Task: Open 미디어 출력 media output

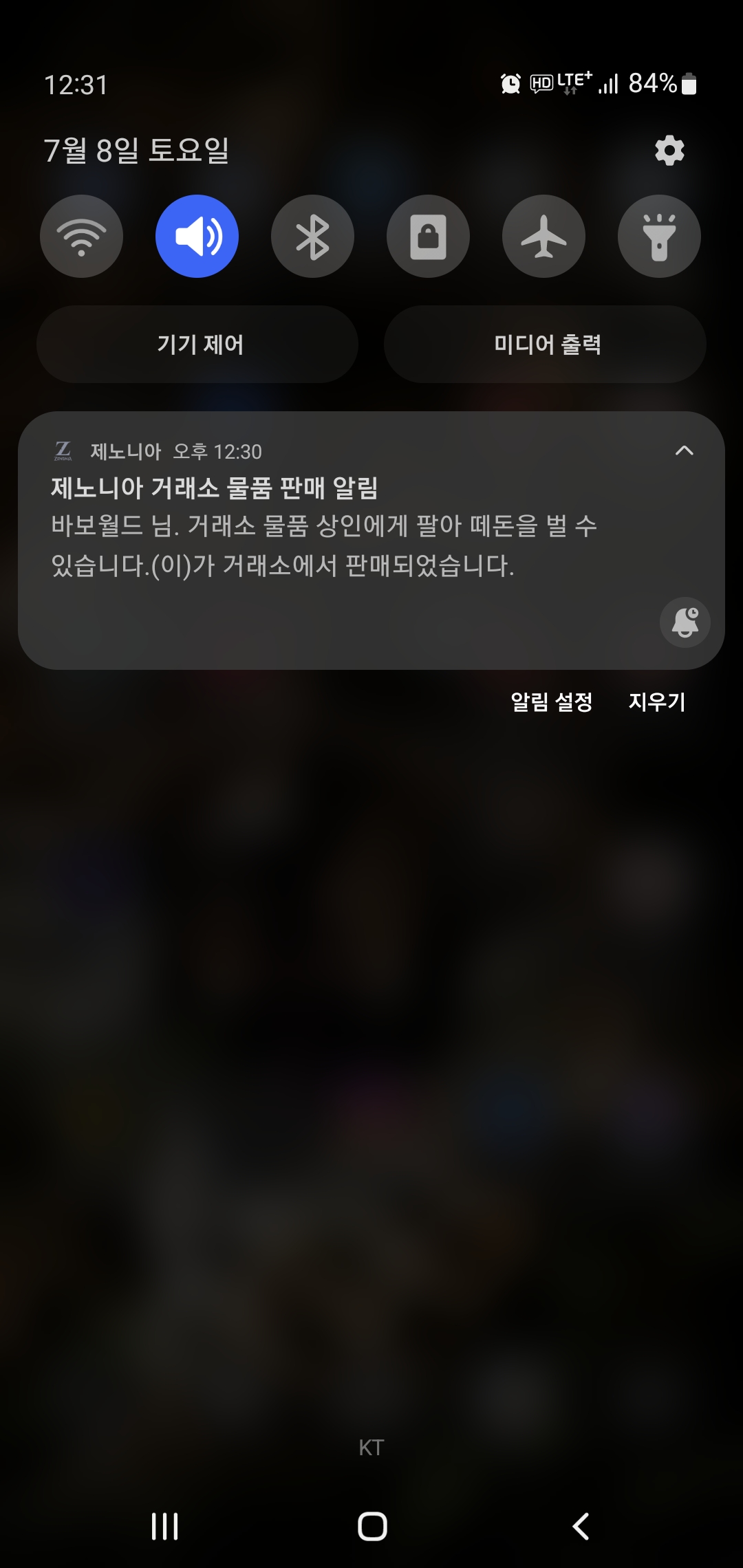Action: (x=546, y=344)
